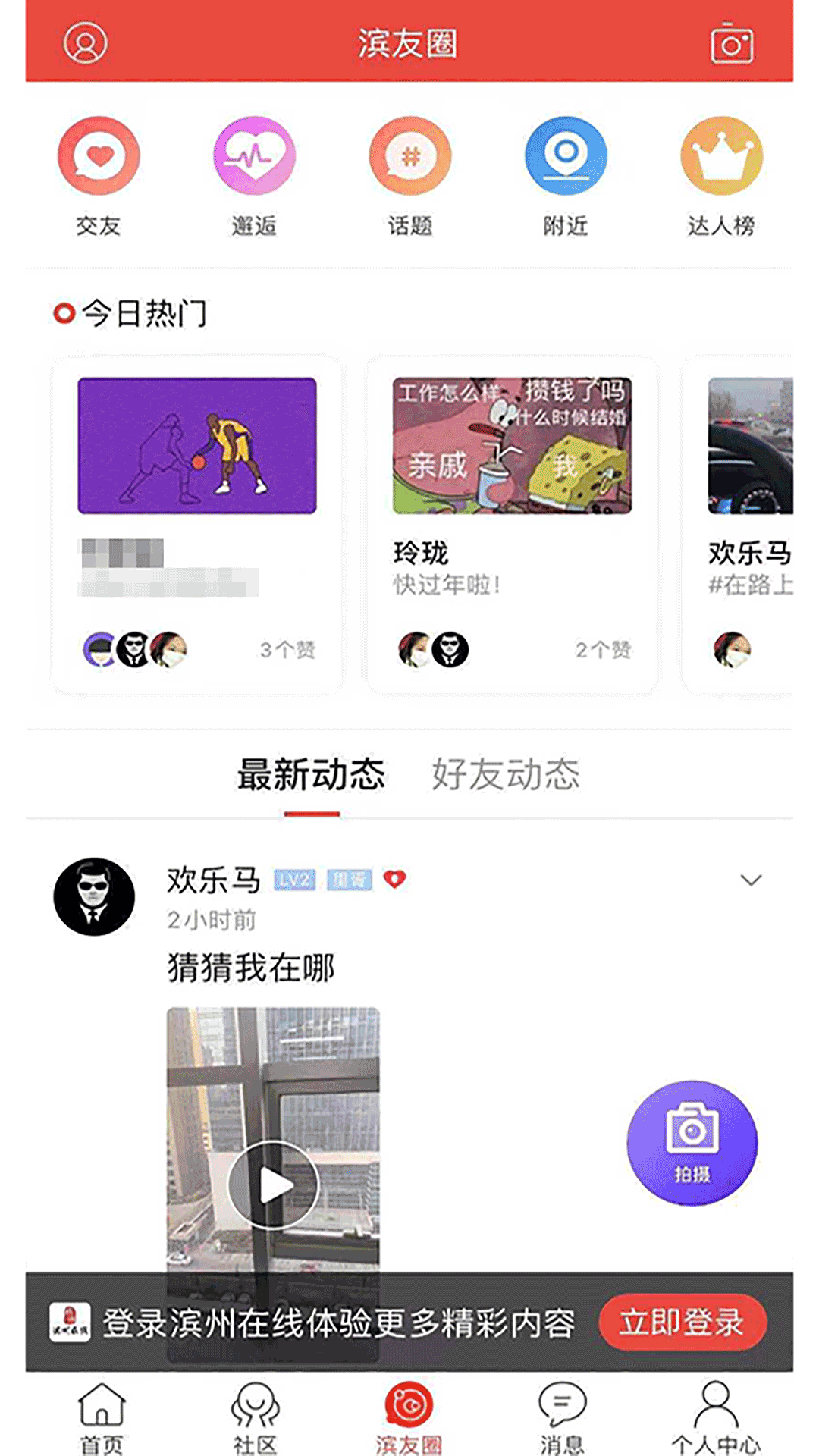
Task: Select the 邂逅 encounter icon
Action: click(x=253, y=157)
